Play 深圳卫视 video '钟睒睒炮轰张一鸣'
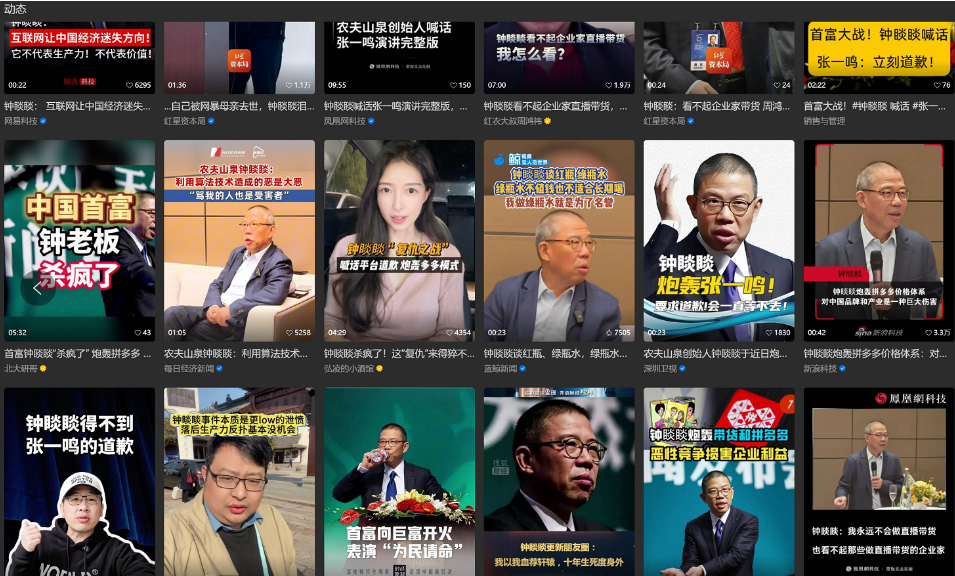955x576 pixels. [x=719, y=228]
